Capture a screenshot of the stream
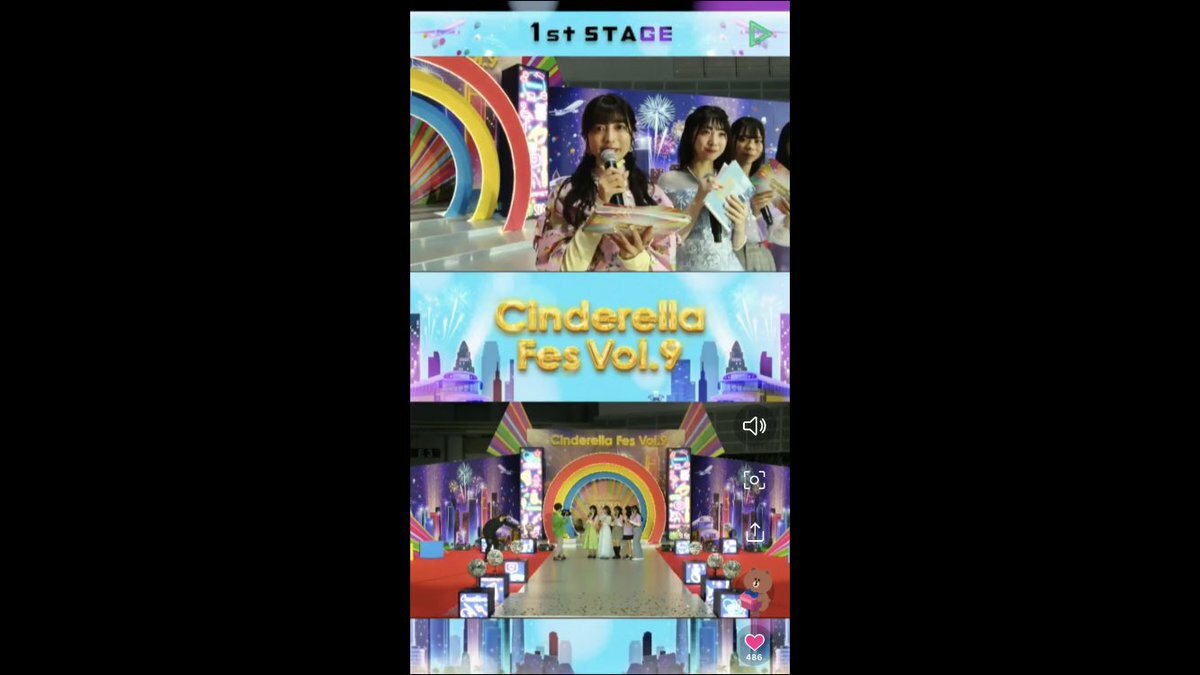This screenshot has width=1200, height=675. tap(754, 480)
